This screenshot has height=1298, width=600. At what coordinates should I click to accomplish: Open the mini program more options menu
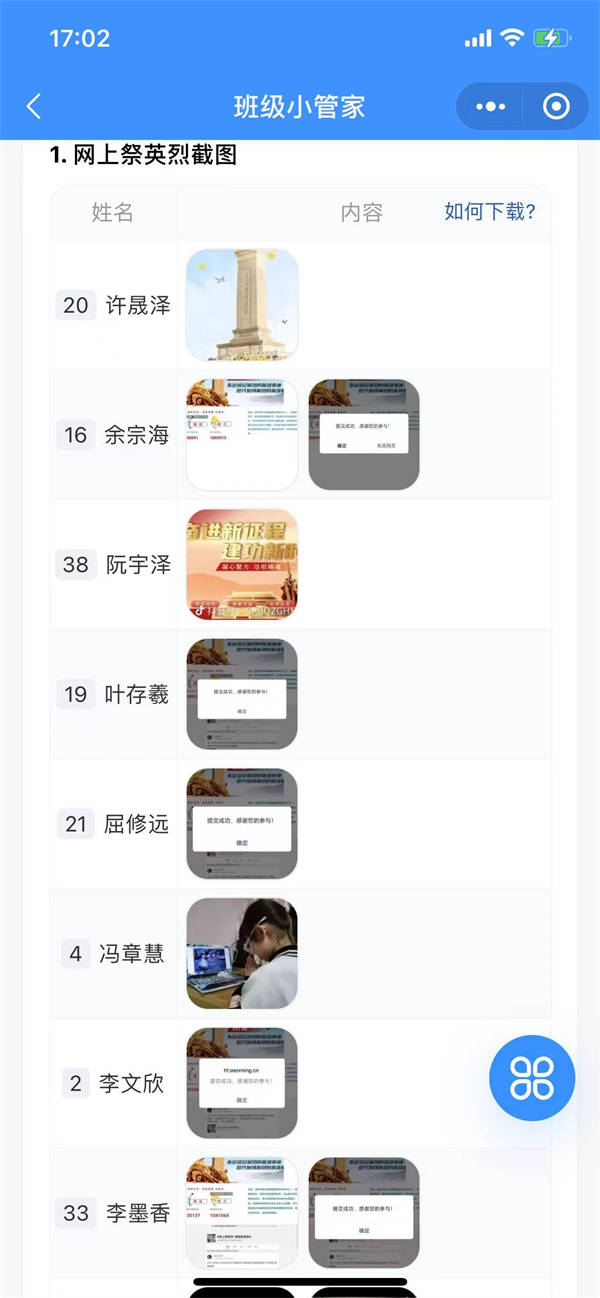click(x=491, y=107)
